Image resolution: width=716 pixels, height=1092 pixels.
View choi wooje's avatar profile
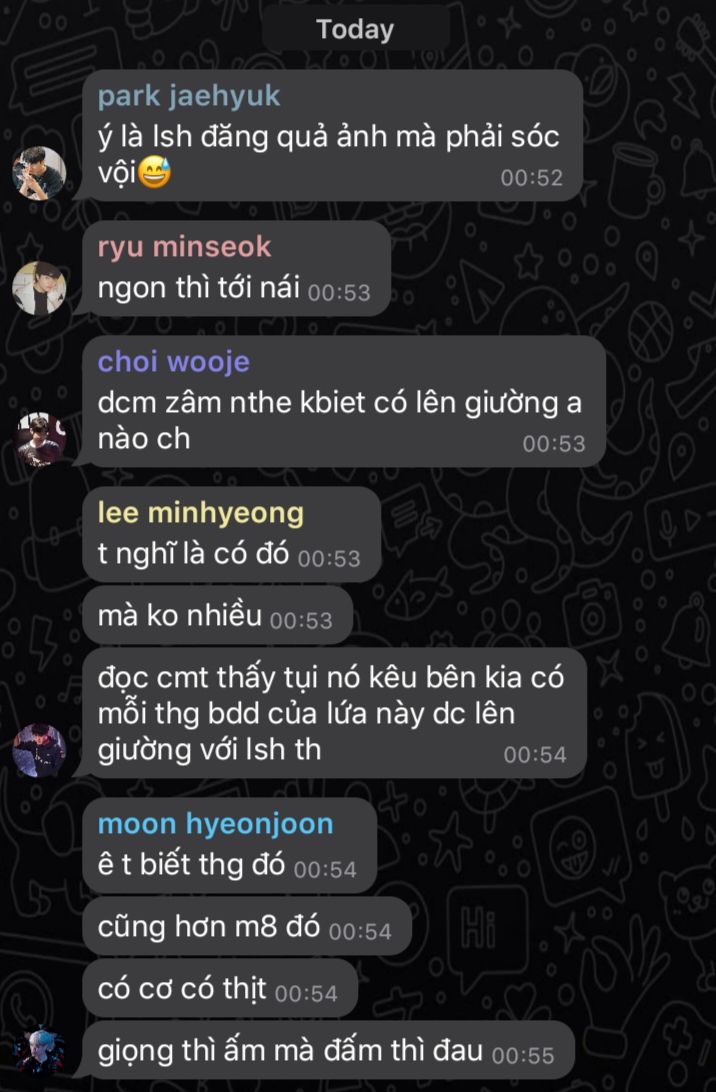39,439
